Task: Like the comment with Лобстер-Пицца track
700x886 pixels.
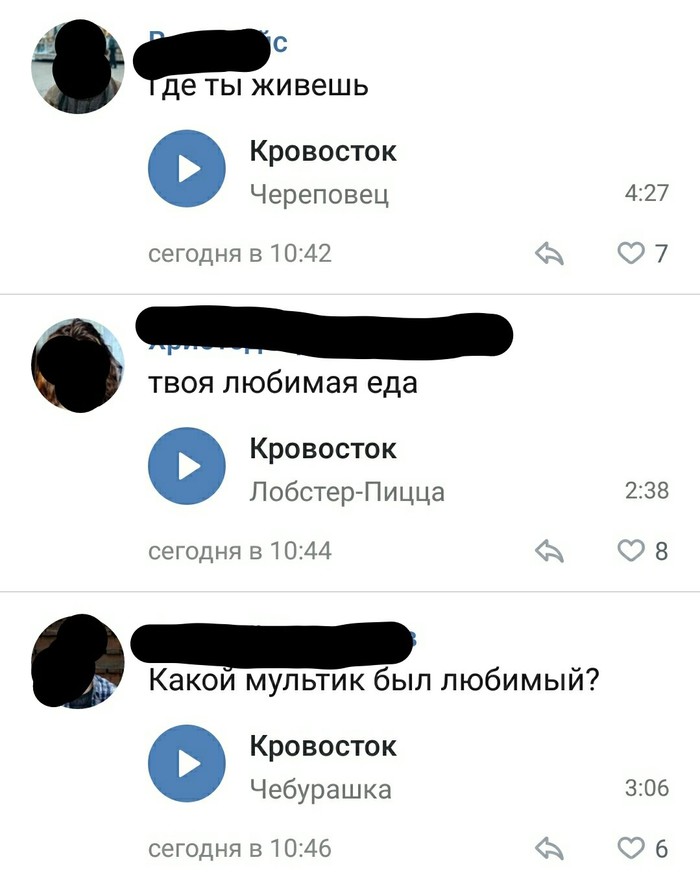Action: (630, 551)
